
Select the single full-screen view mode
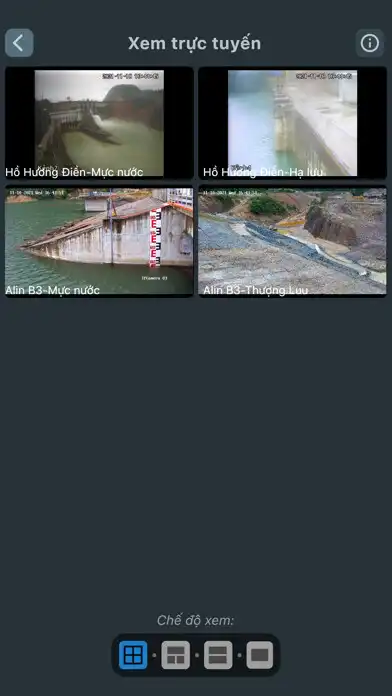[x=260, y=655]
